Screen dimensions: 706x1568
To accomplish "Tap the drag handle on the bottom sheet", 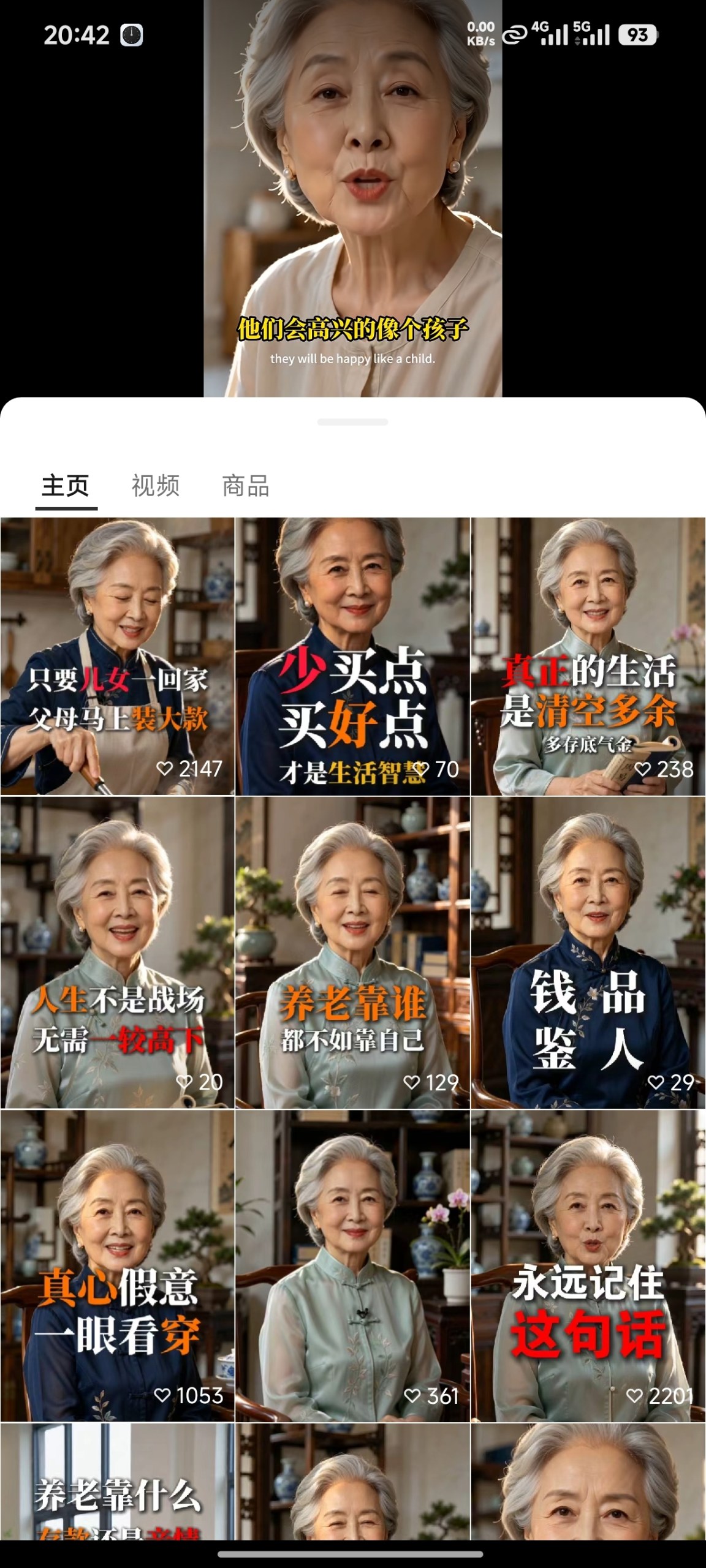I will 353,422.
